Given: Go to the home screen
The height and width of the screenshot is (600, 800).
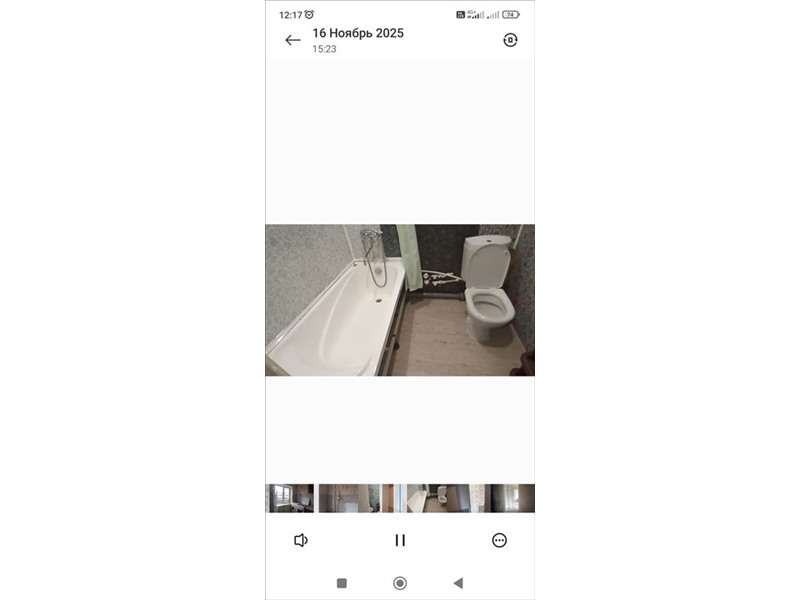Looking at the screenshot, I should (x=400, y=583).
